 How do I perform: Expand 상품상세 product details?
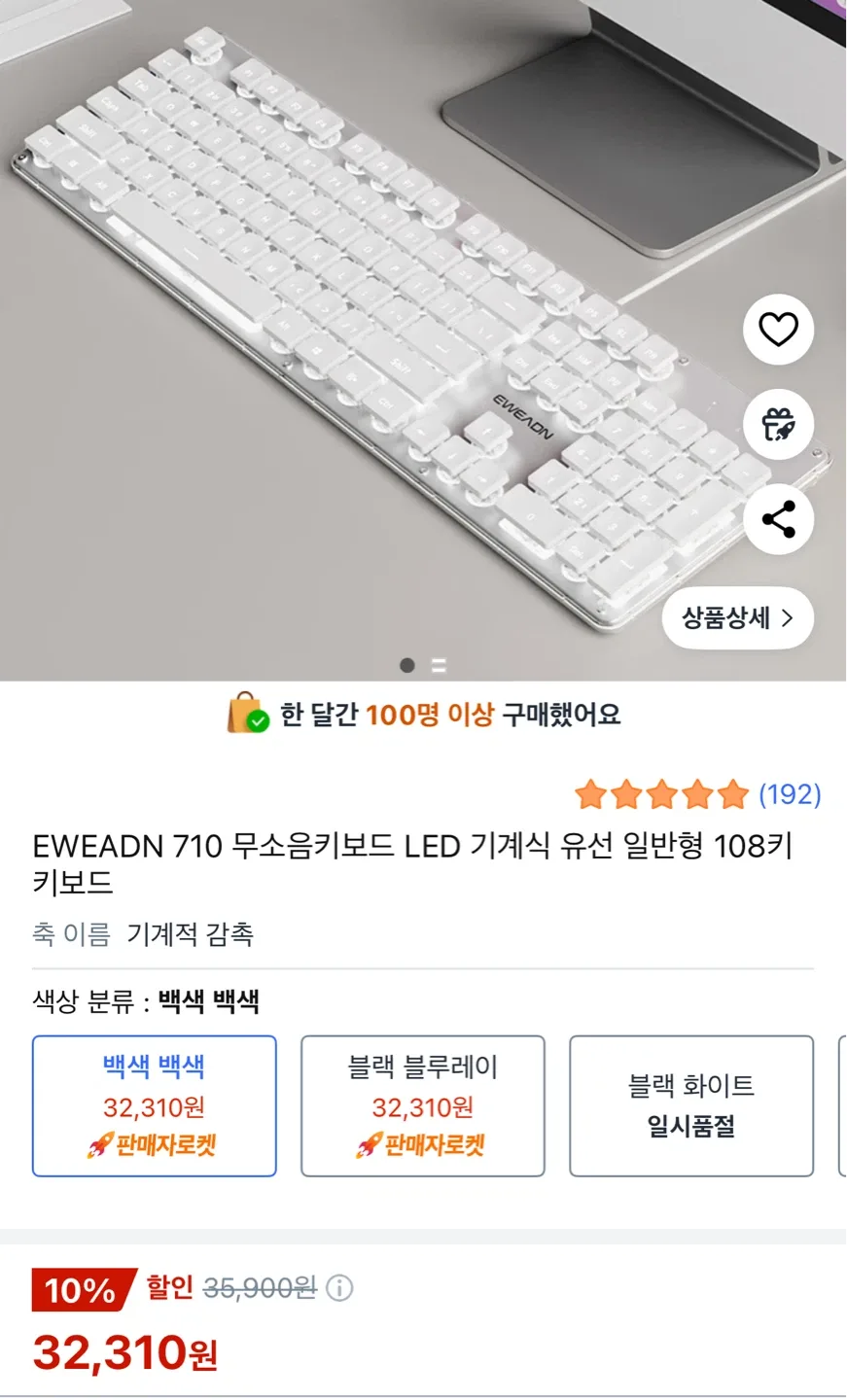(737, 618)
